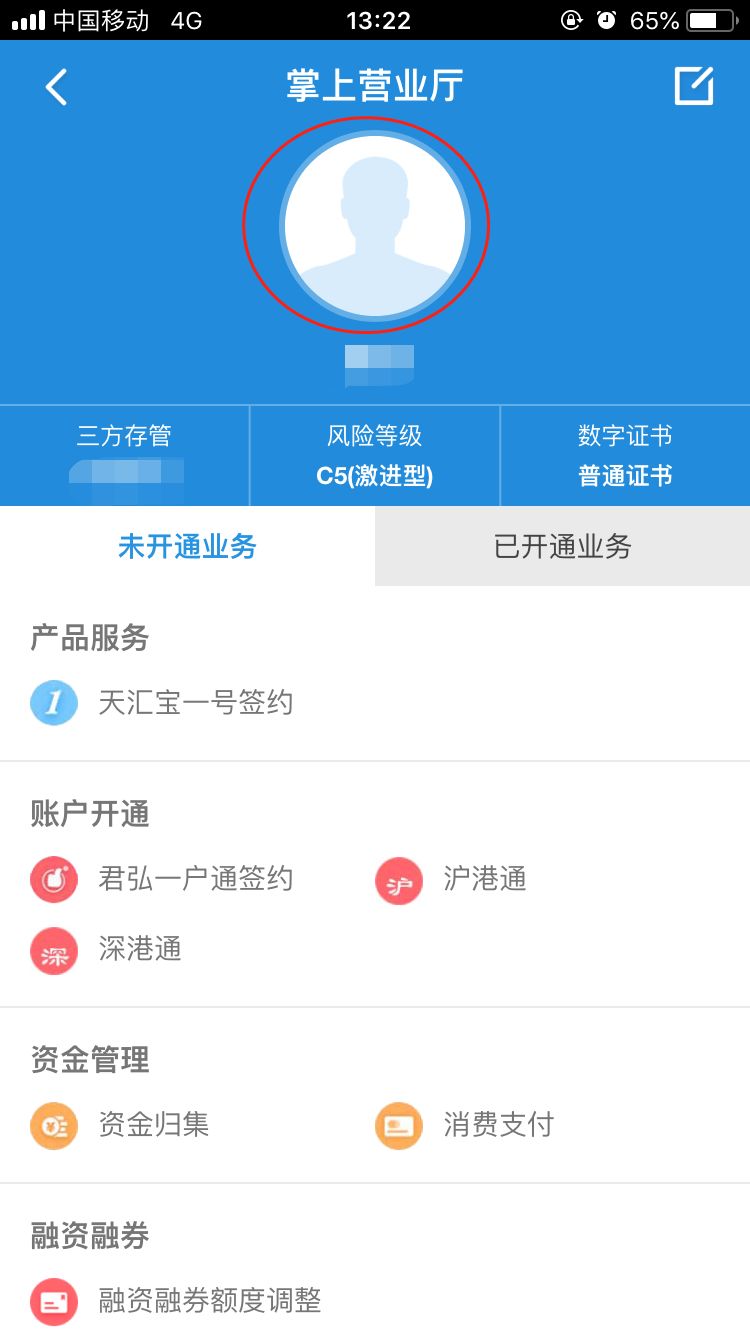The width and height of the screenshot is (750, 1334).
Task: Open the edit icon in top right corner
Action: [x=695, y=86]
